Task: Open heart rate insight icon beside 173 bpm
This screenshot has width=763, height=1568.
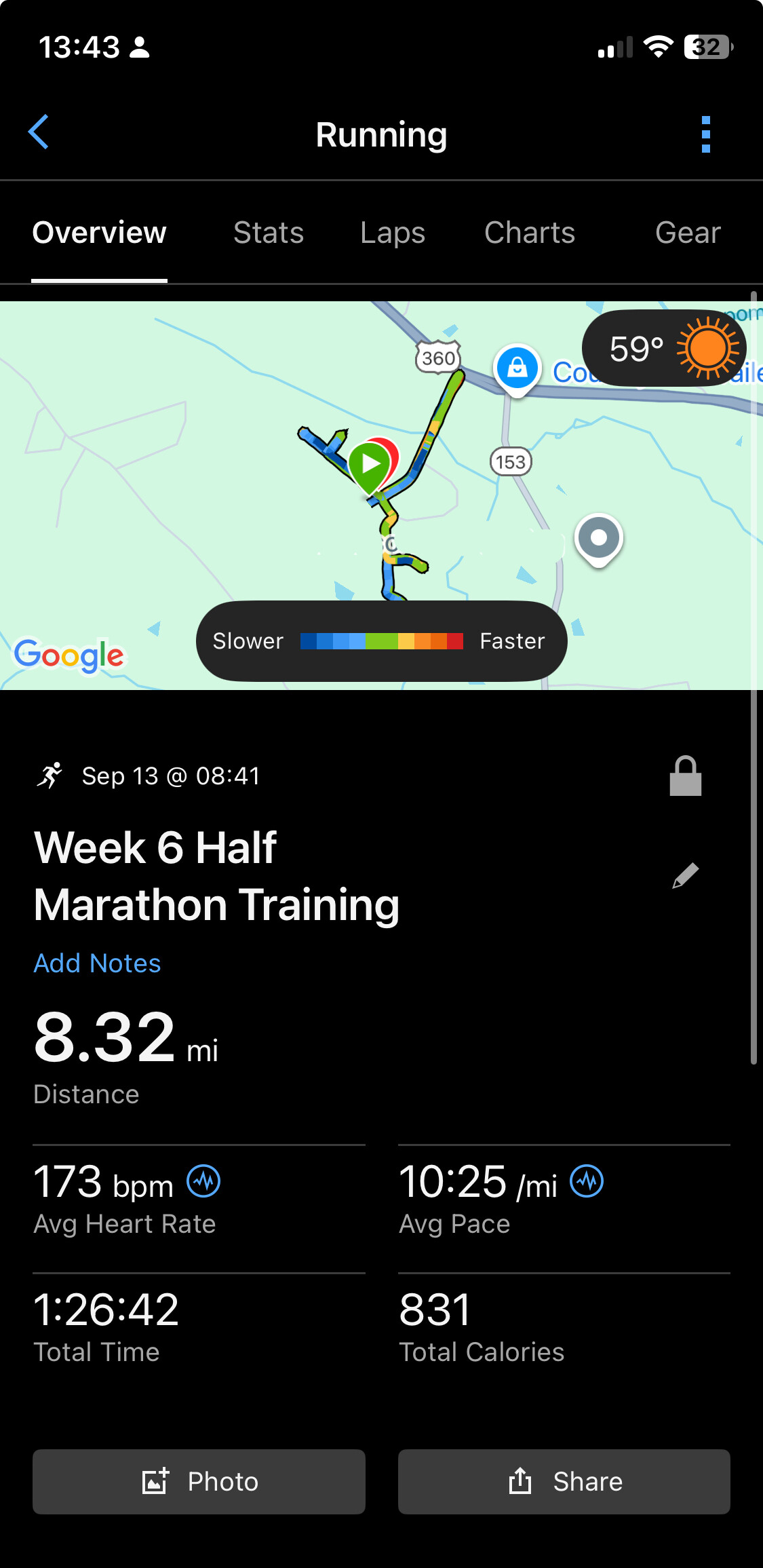Action: click(x=203, y=1181)
